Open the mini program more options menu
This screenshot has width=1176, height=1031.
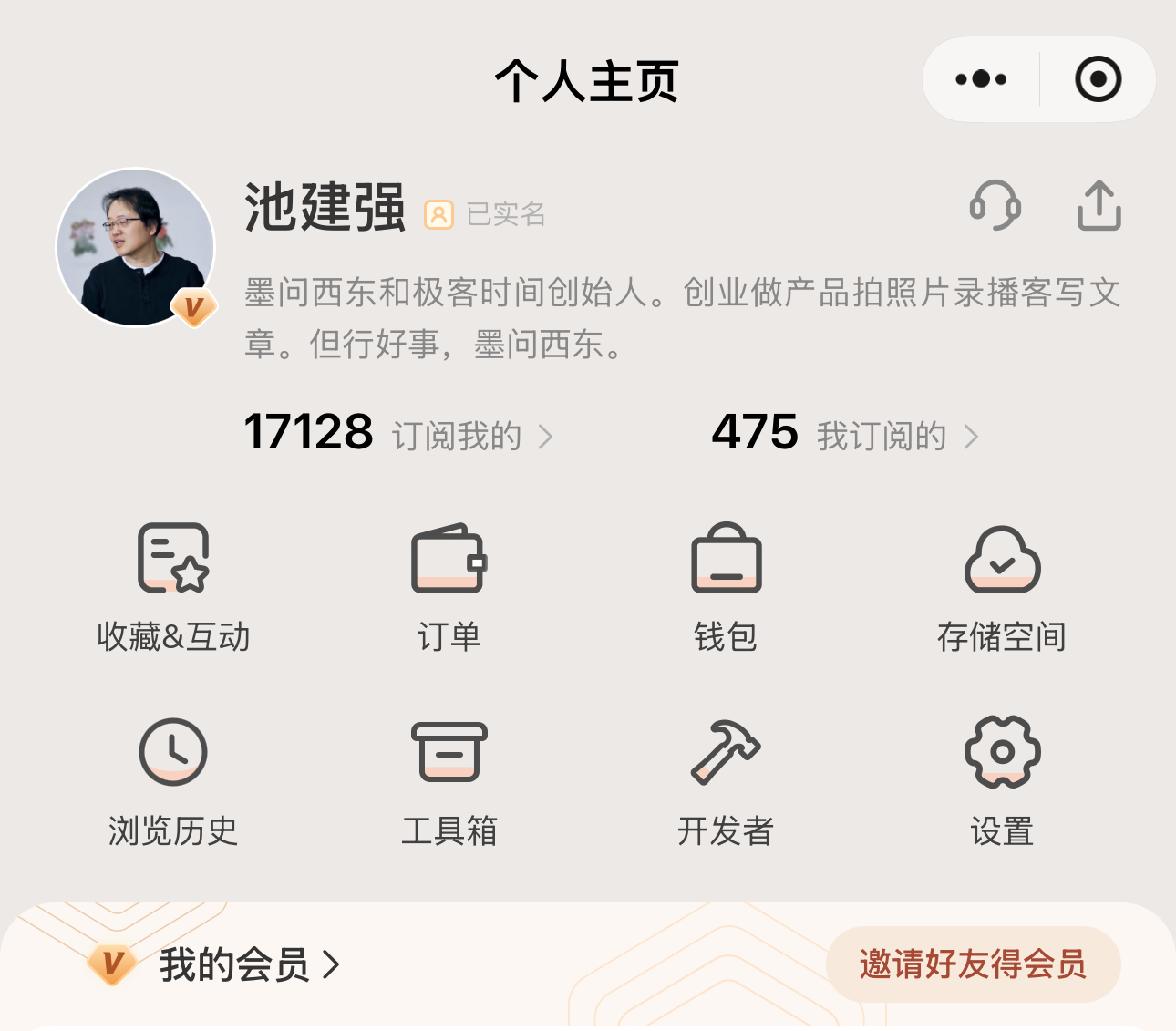(x=981, y=79)
